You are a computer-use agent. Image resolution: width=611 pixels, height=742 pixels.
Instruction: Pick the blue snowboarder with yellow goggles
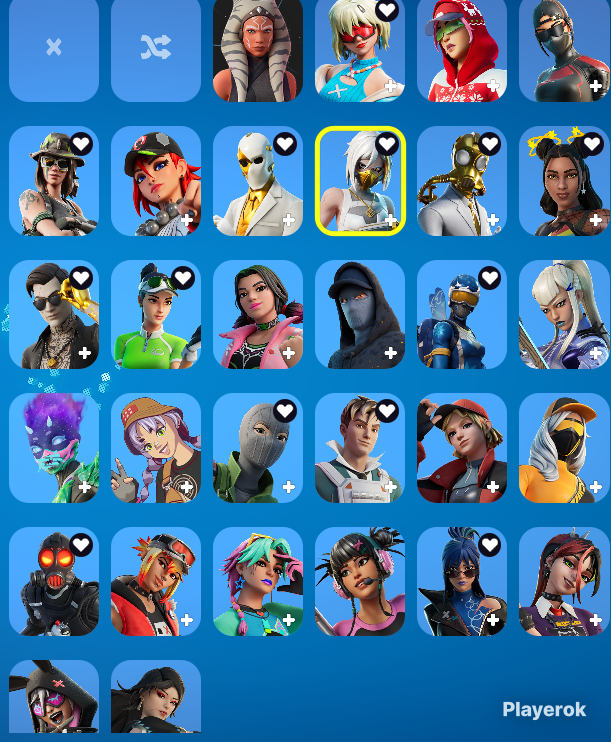click(x=462, y=314)
